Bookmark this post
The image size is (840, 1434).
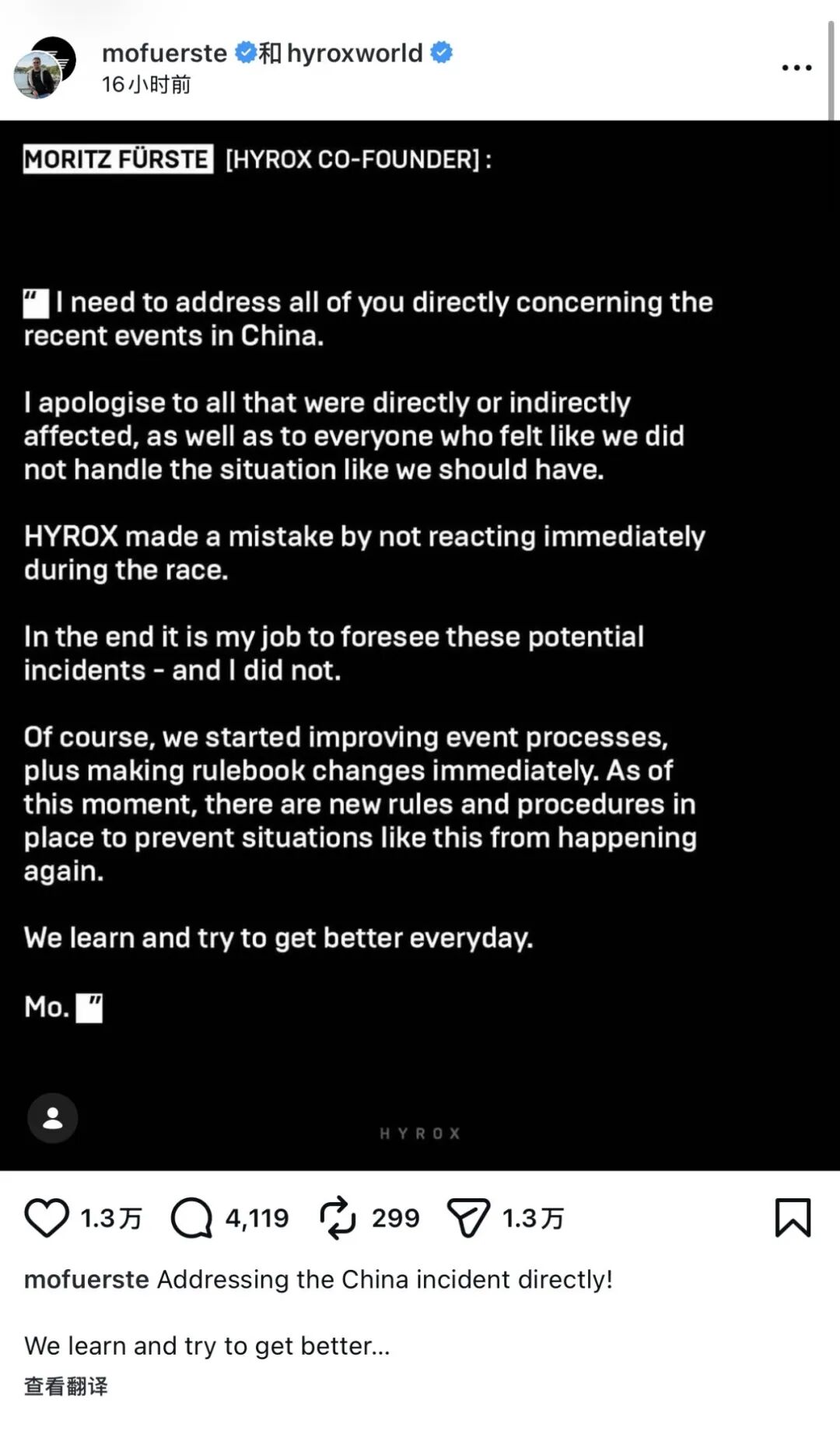(793, 1218)
